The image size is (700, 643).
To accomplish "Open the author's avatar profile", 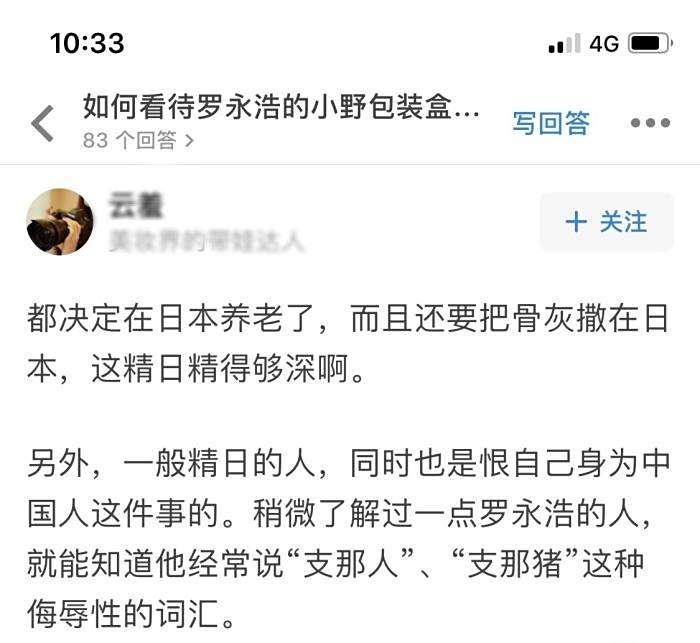I will point(59,221).
